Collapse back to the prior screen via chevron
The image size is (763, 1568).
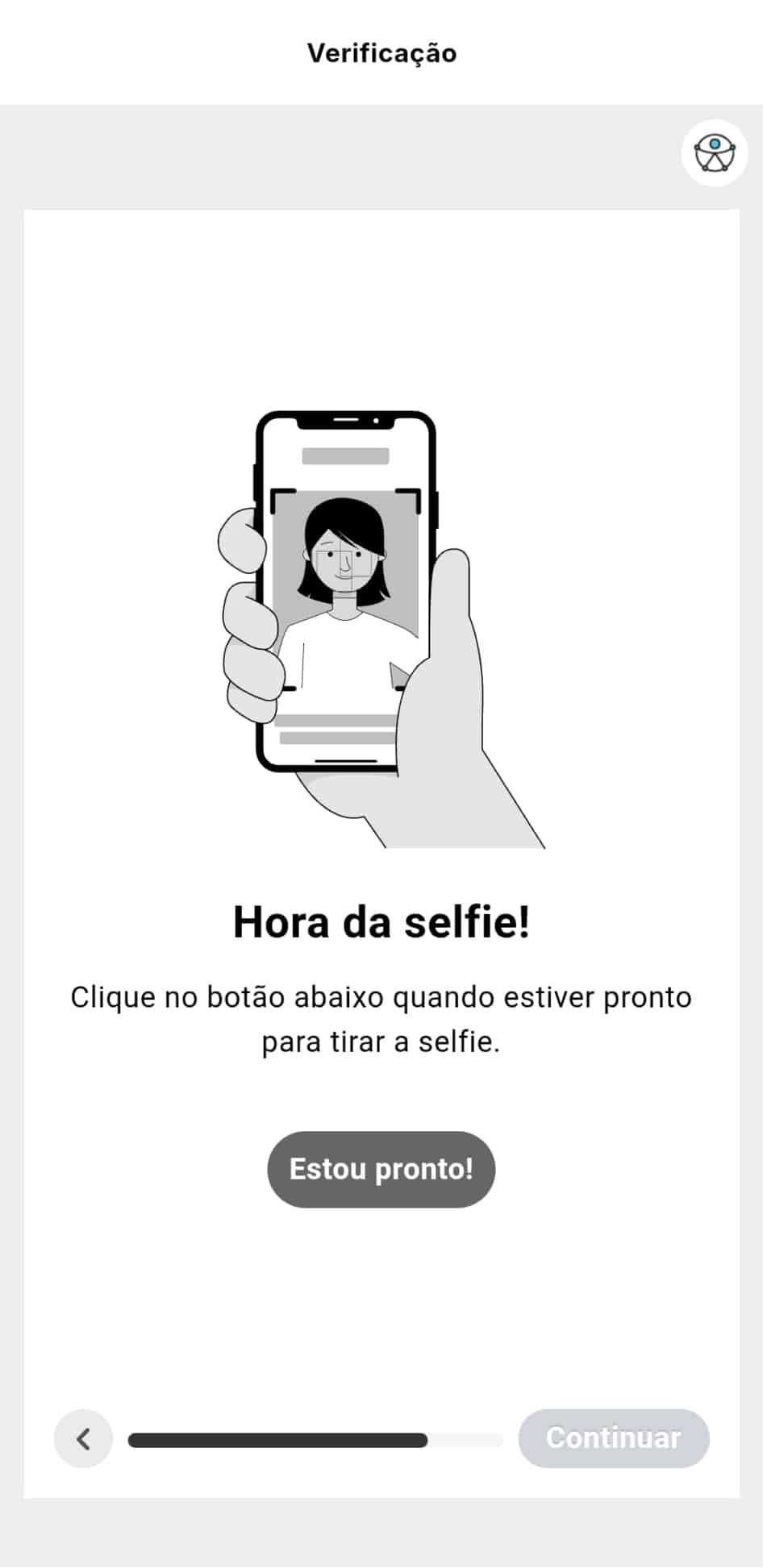click(83, 1438)
